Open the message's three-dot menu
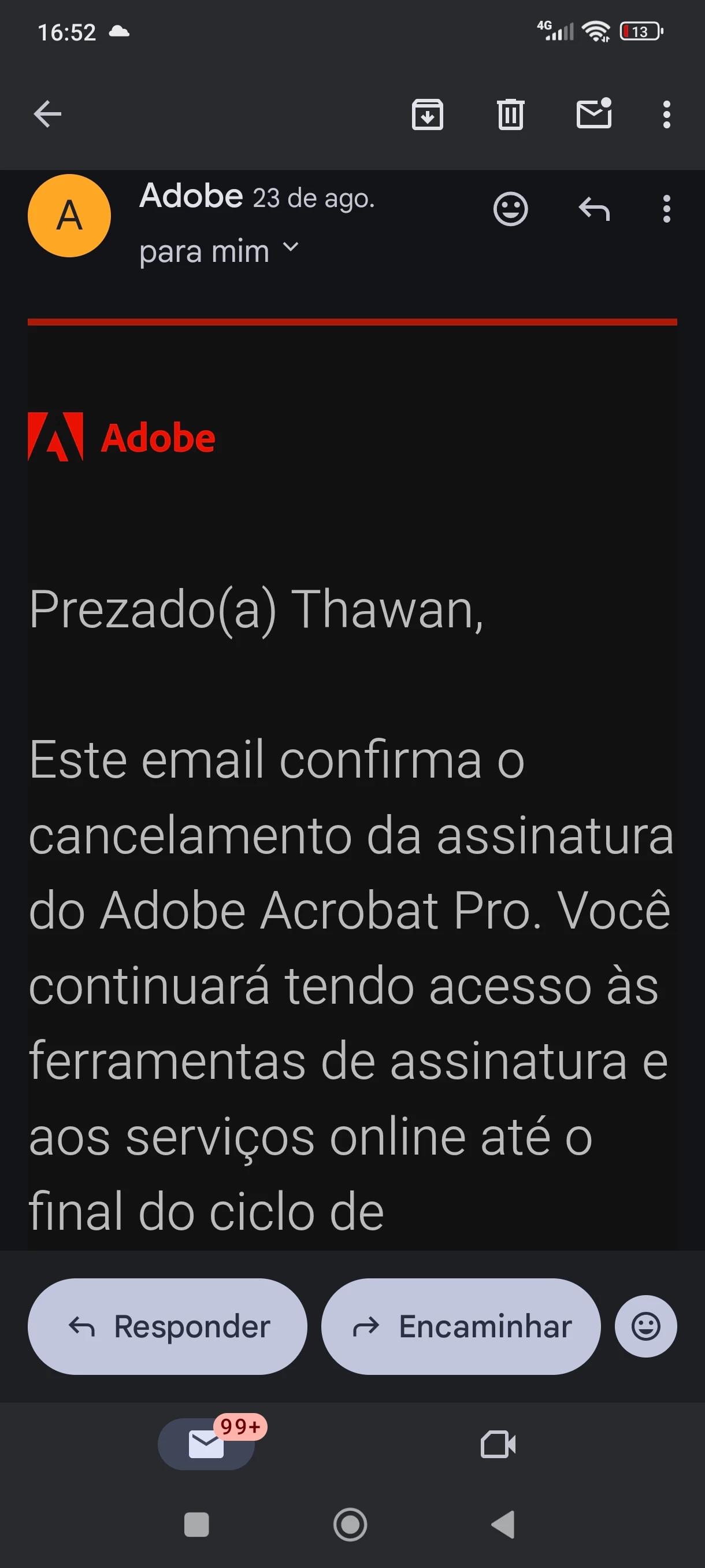The width and height of the screenshot is (705, 1568). point(666,209)
